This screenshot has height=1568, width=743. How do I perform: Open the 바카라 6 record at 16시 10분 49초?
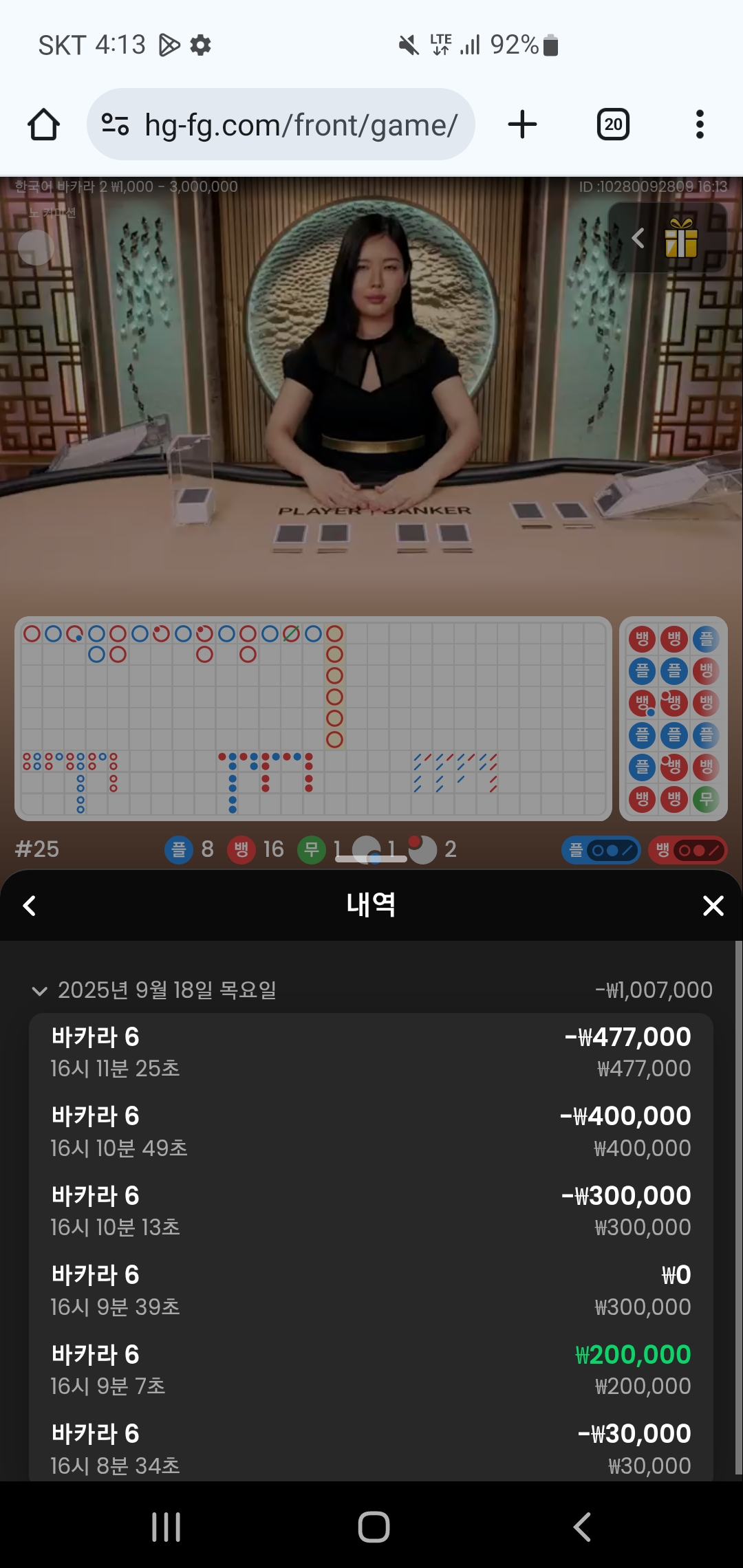(x=371, y=1132)
